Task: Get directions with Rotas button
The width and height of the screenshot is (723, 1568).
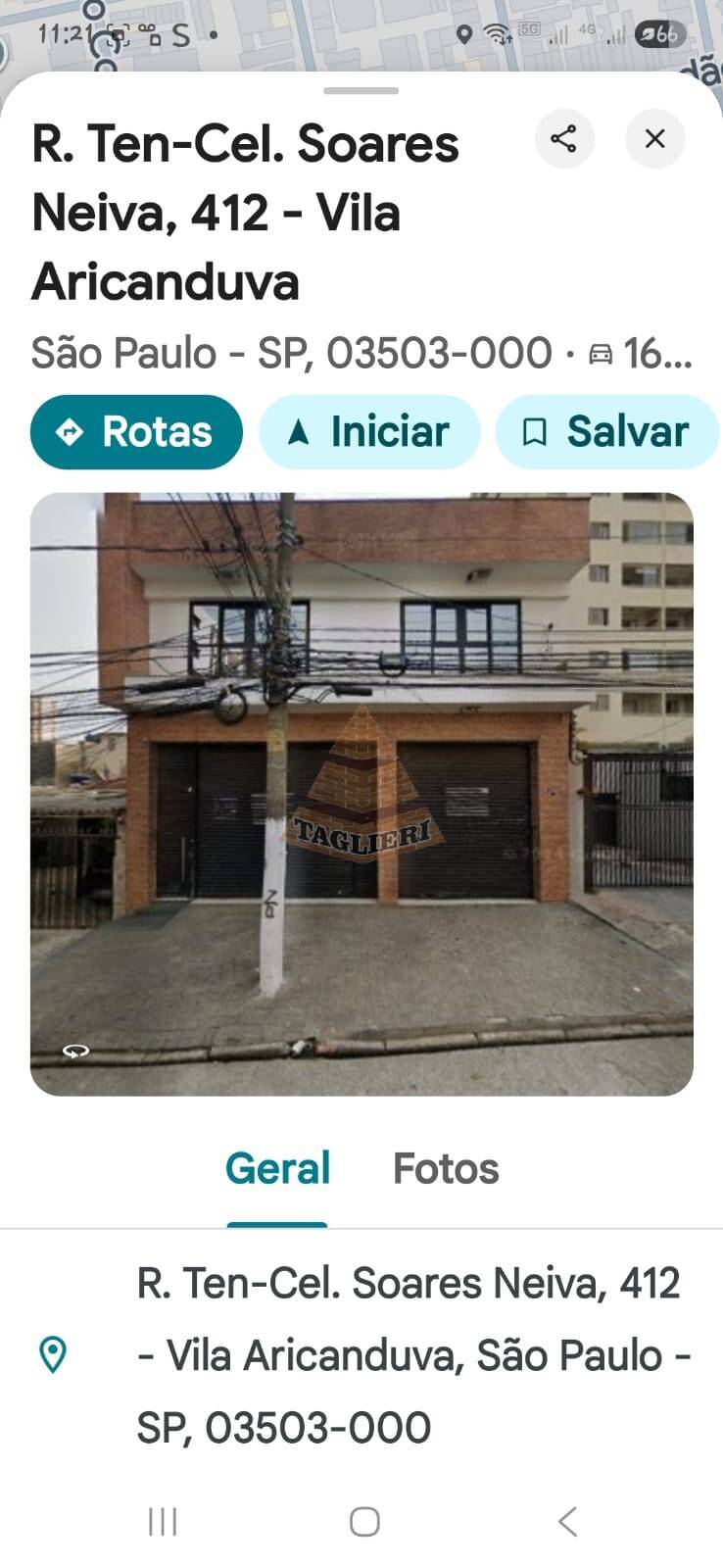Action: point(136,431)
